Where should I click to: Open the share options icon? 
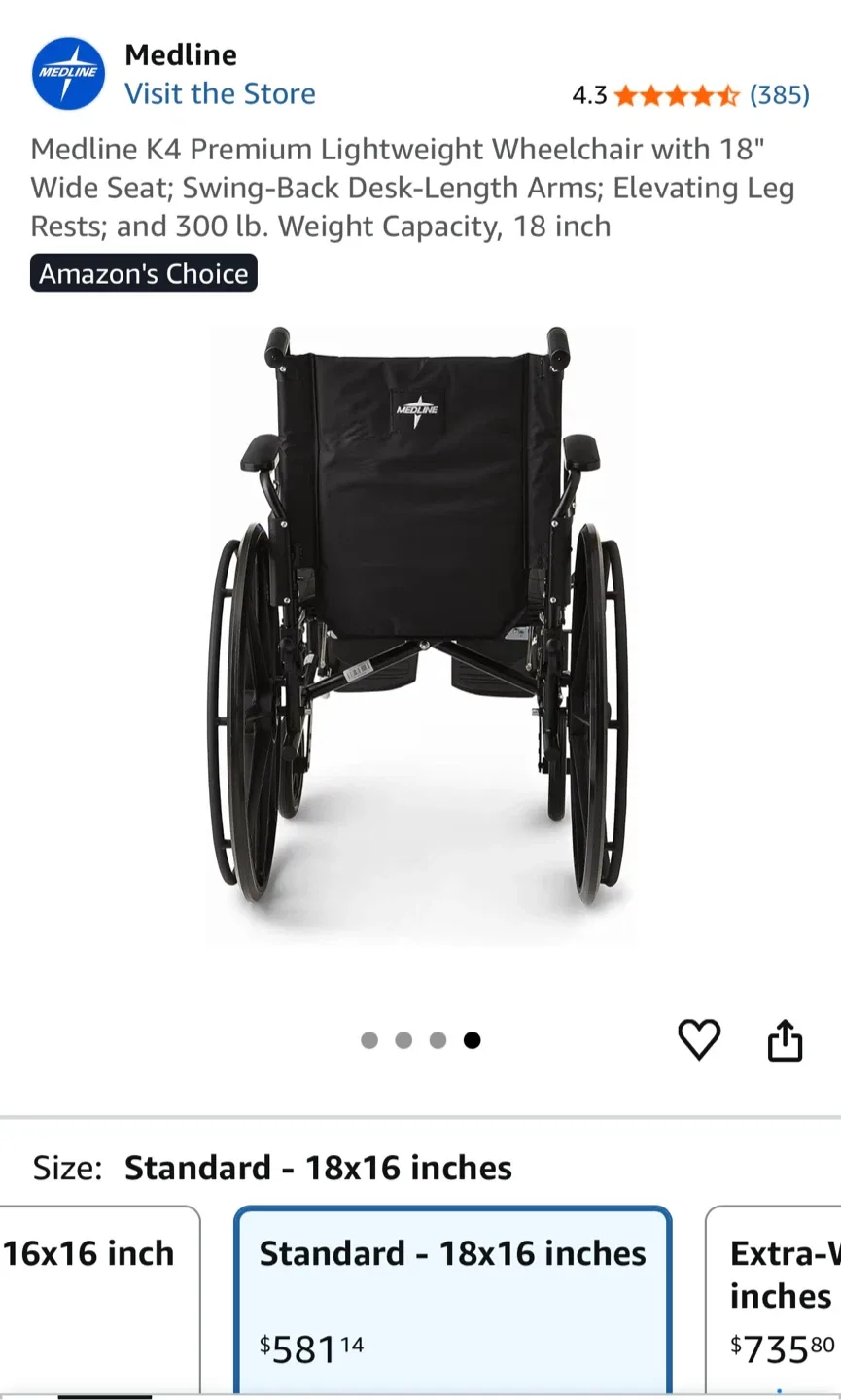click(x=785, y=1038)
